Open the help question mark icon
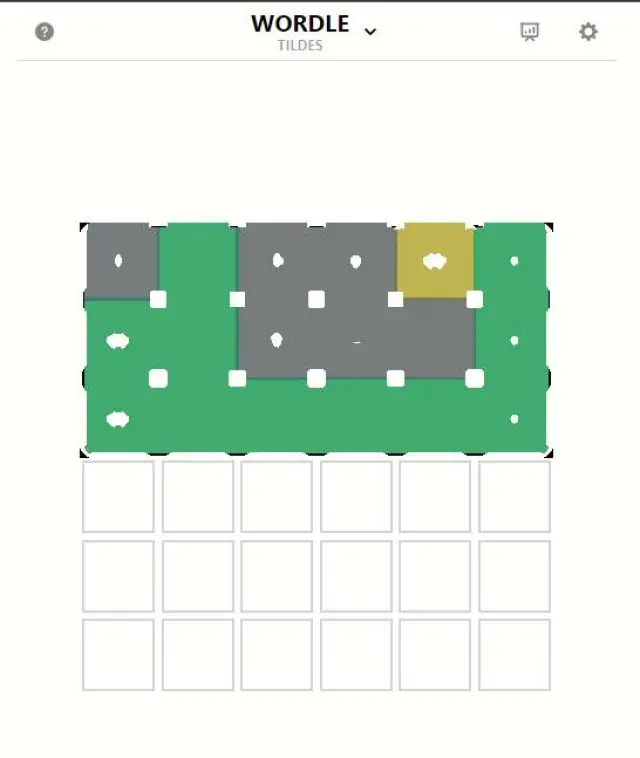The image size is (640, 758). point(44,32)
